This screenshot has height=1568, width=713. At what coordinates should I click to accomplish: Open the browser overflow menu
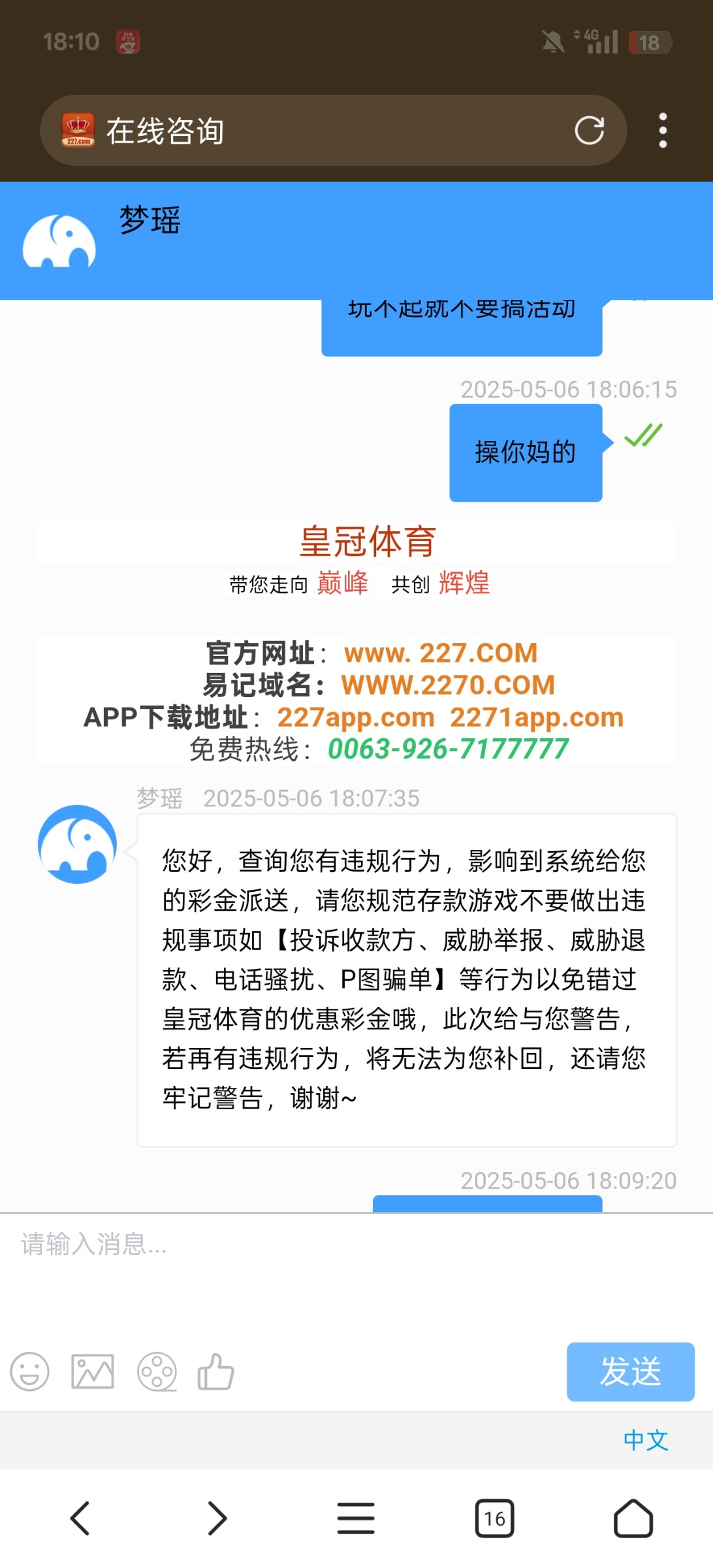(x=663, y=131)
